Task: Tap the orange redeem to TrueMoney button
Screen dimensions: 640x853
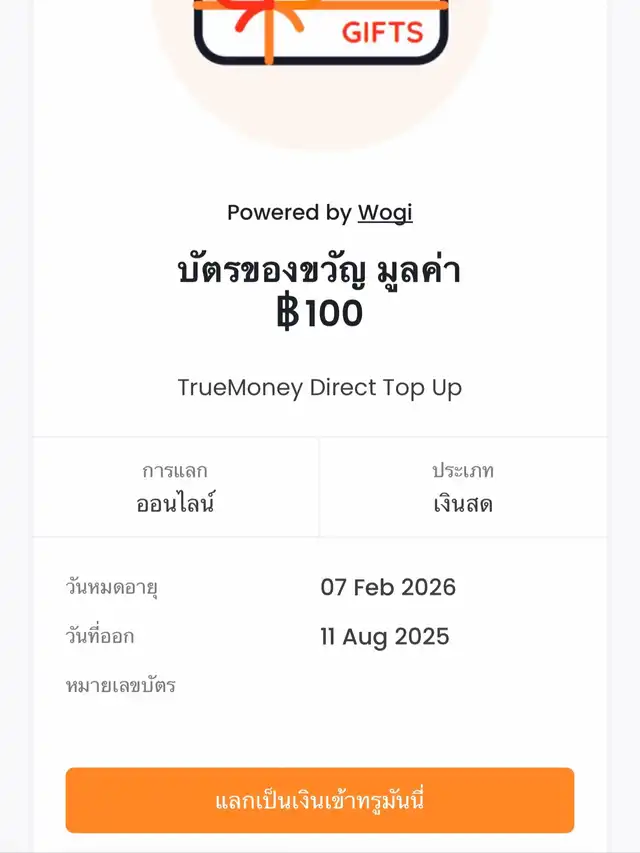Action: click(x=320, y=800)
